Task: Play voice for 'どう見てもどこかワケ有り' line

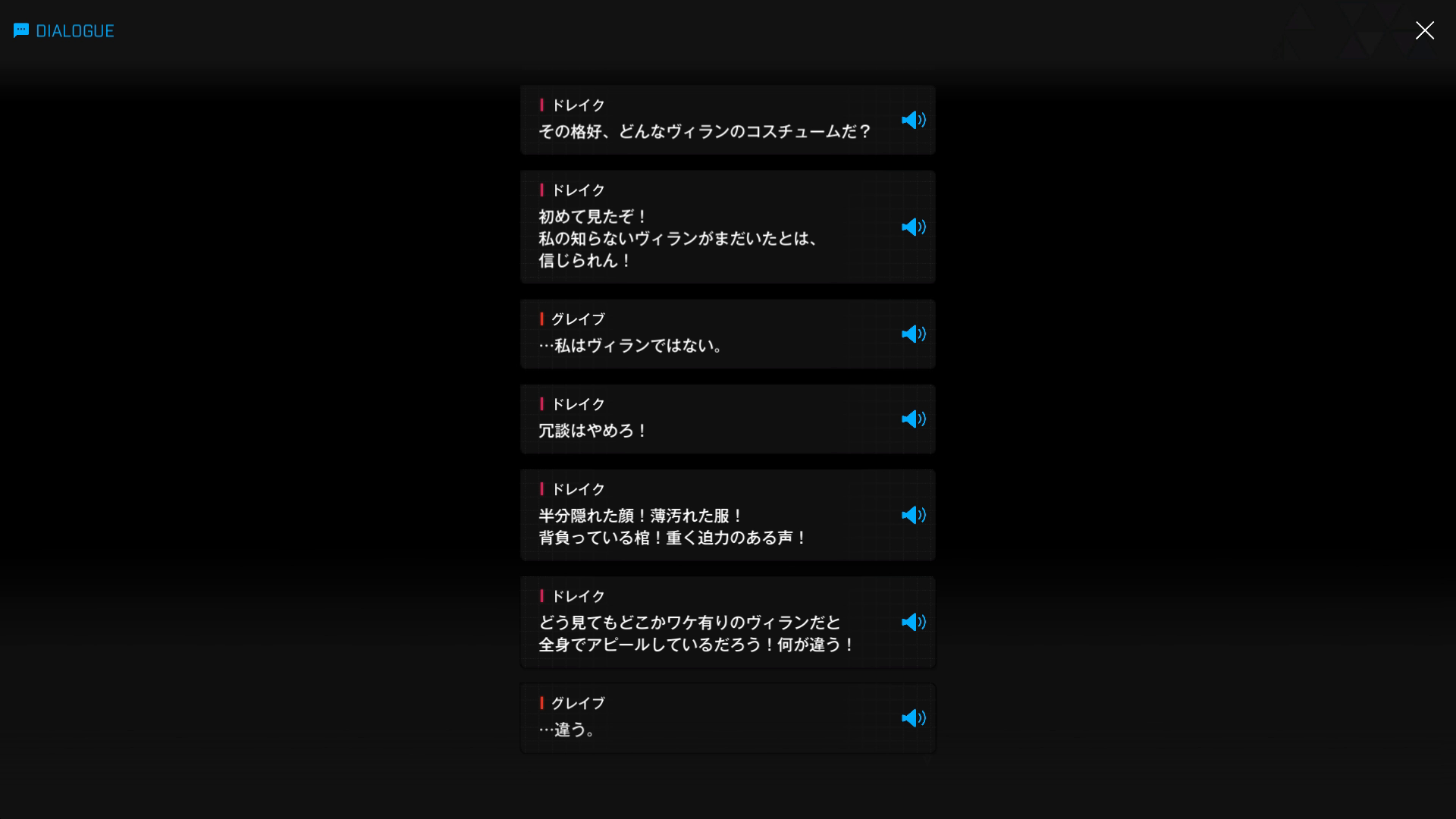Action: pyautogui.click(x=913, y=622)
